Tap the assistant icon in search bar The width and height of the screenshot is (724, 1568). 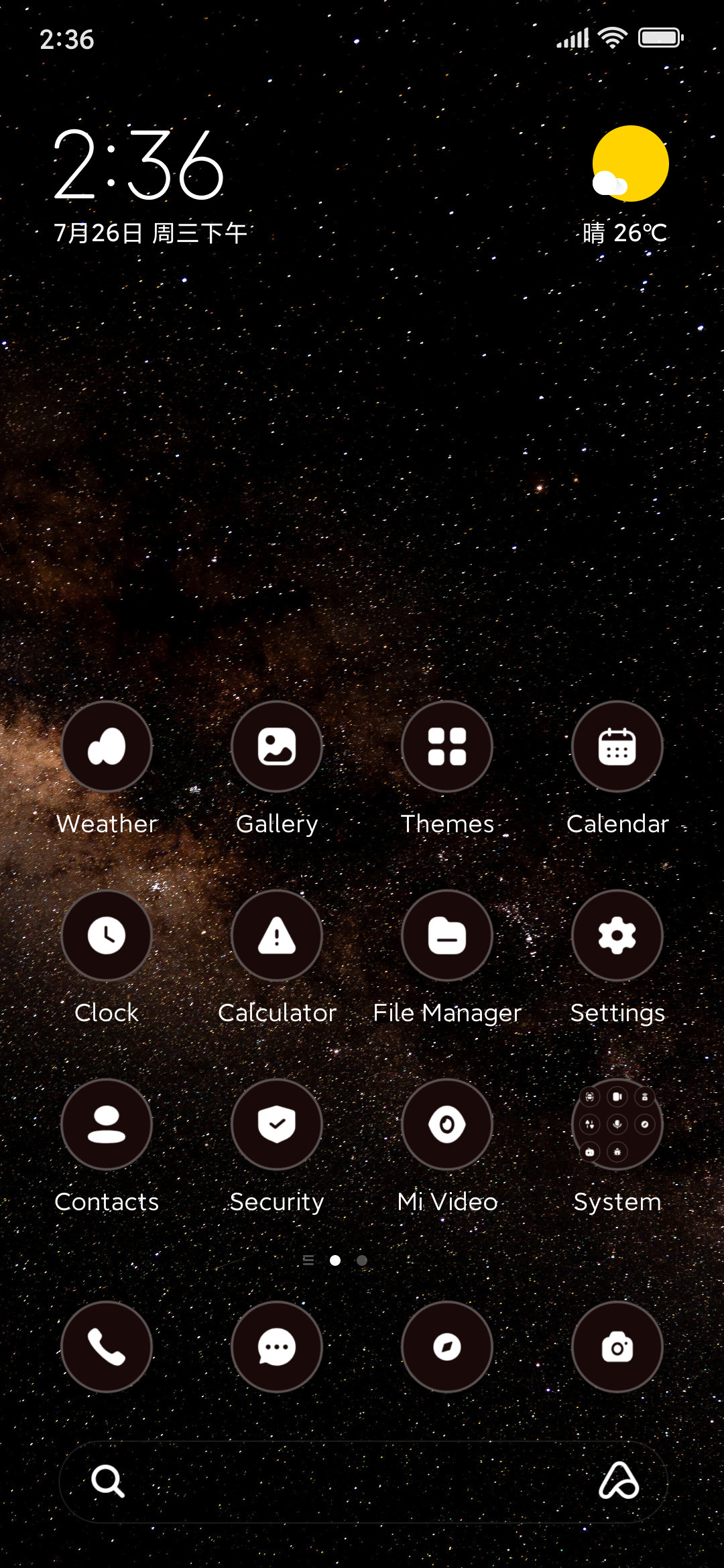click(x=618, y=1480)
